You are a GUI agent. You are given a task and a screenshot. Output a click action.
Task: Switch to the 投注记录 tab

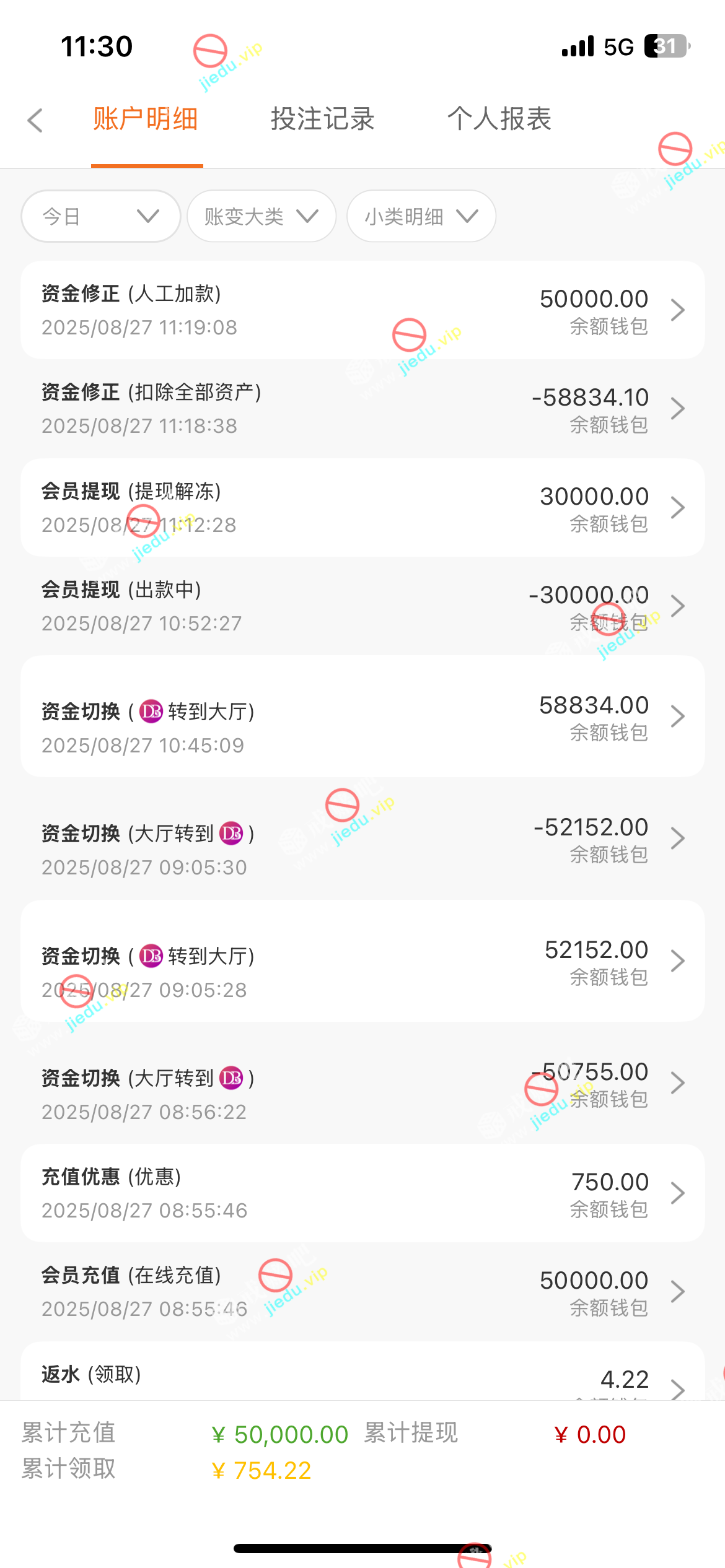tap(322, 119)
